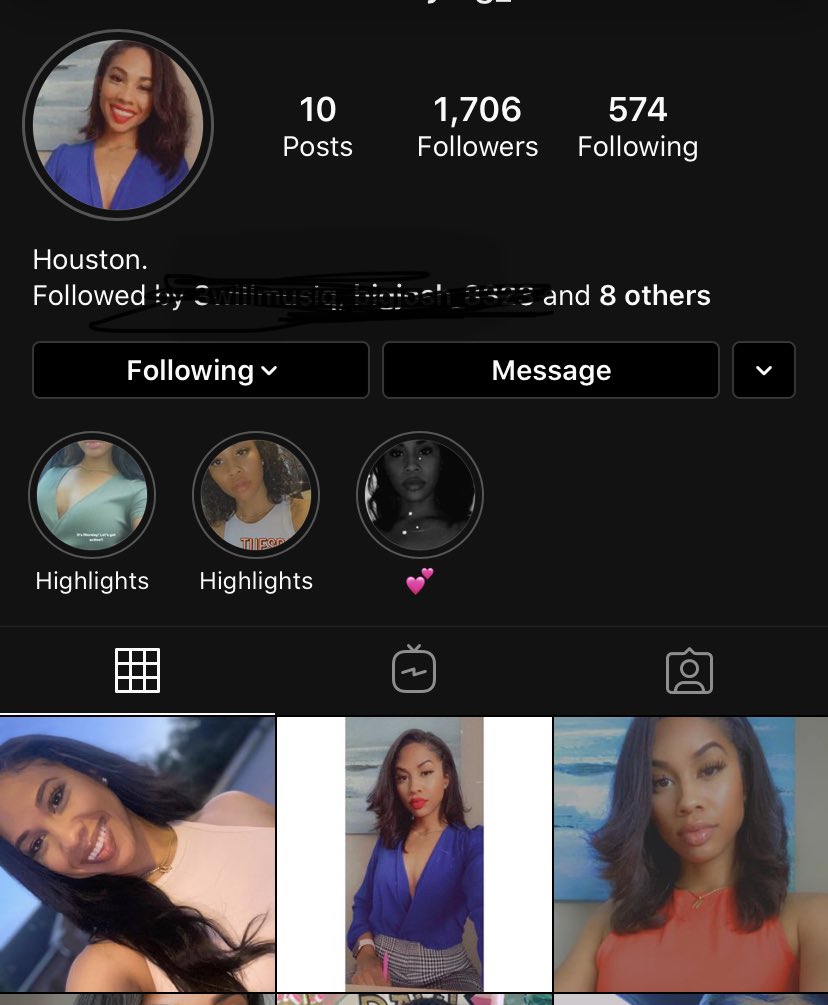
Task: Switch to the tagged photos tab
Action: point(689,671)
